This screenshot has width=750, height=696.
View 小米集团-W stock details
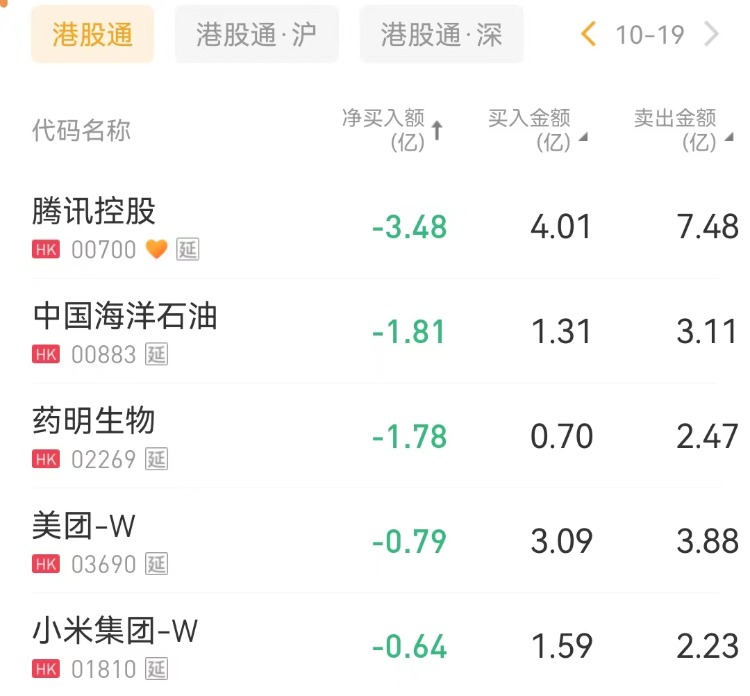(115, 631)
